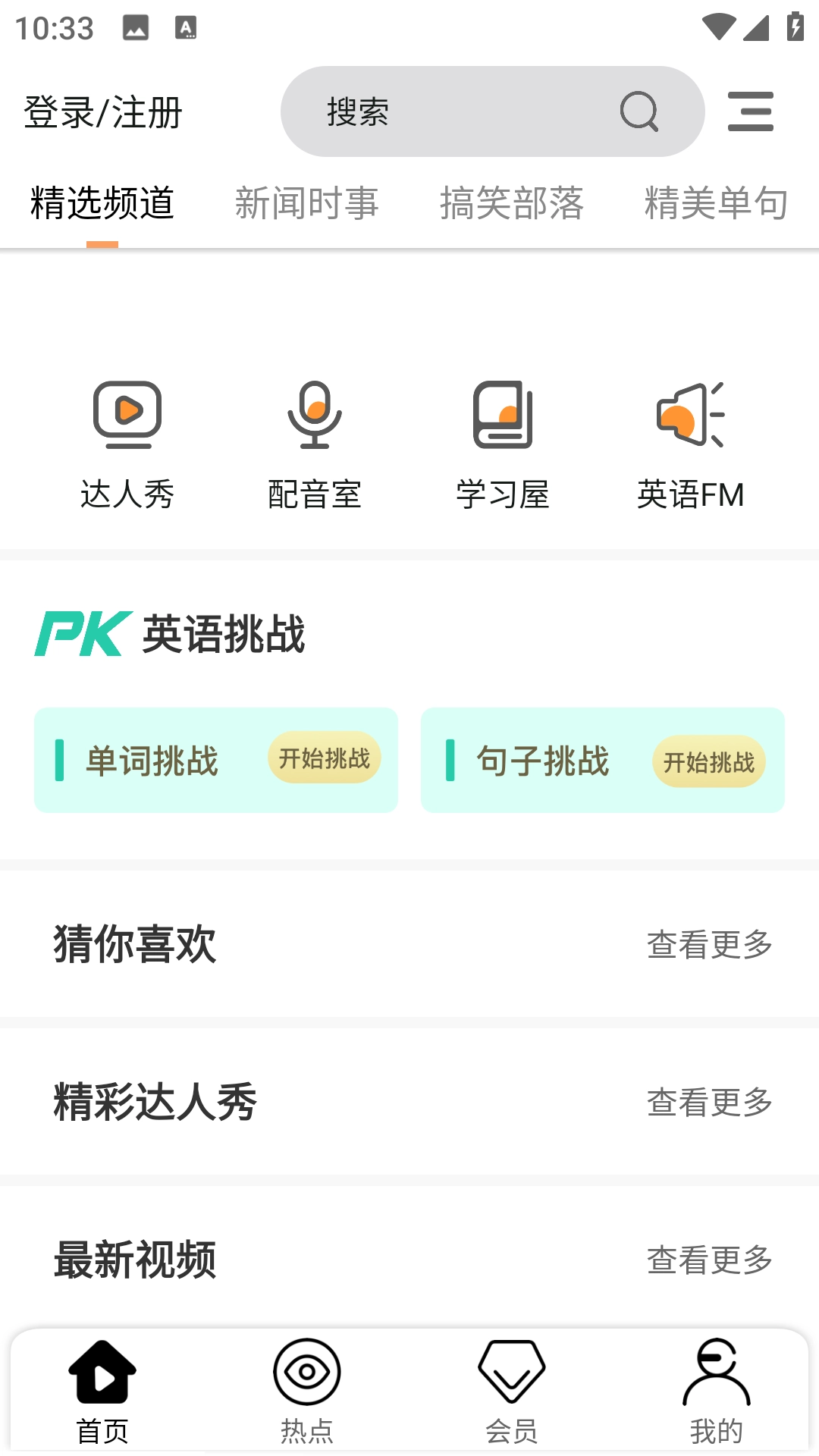View more under 猜你喜欢
Screen dimensions: 819x1456
709,945
